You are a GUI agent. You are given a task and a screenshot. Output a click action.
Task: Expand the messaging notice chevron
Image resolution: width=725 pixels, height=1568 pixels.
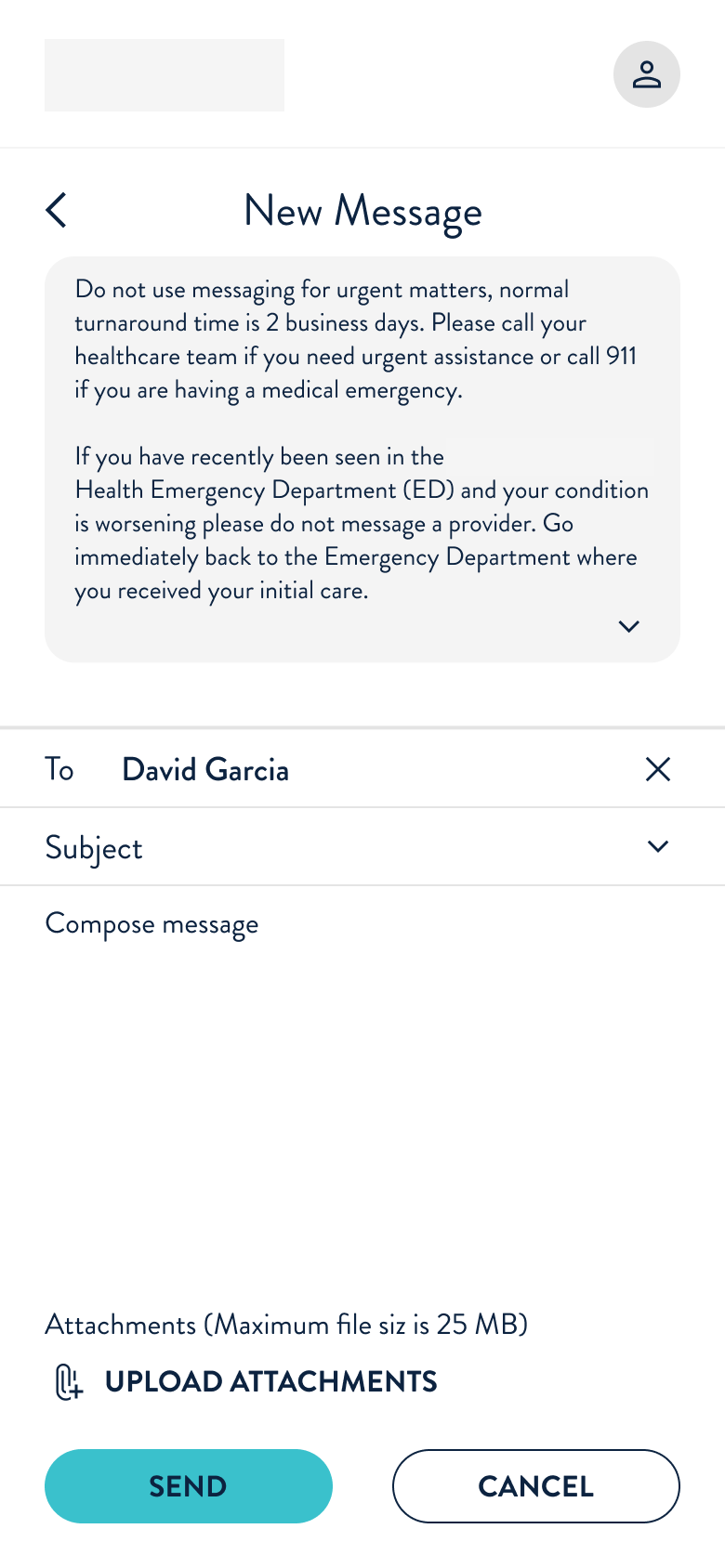(629, 626)
